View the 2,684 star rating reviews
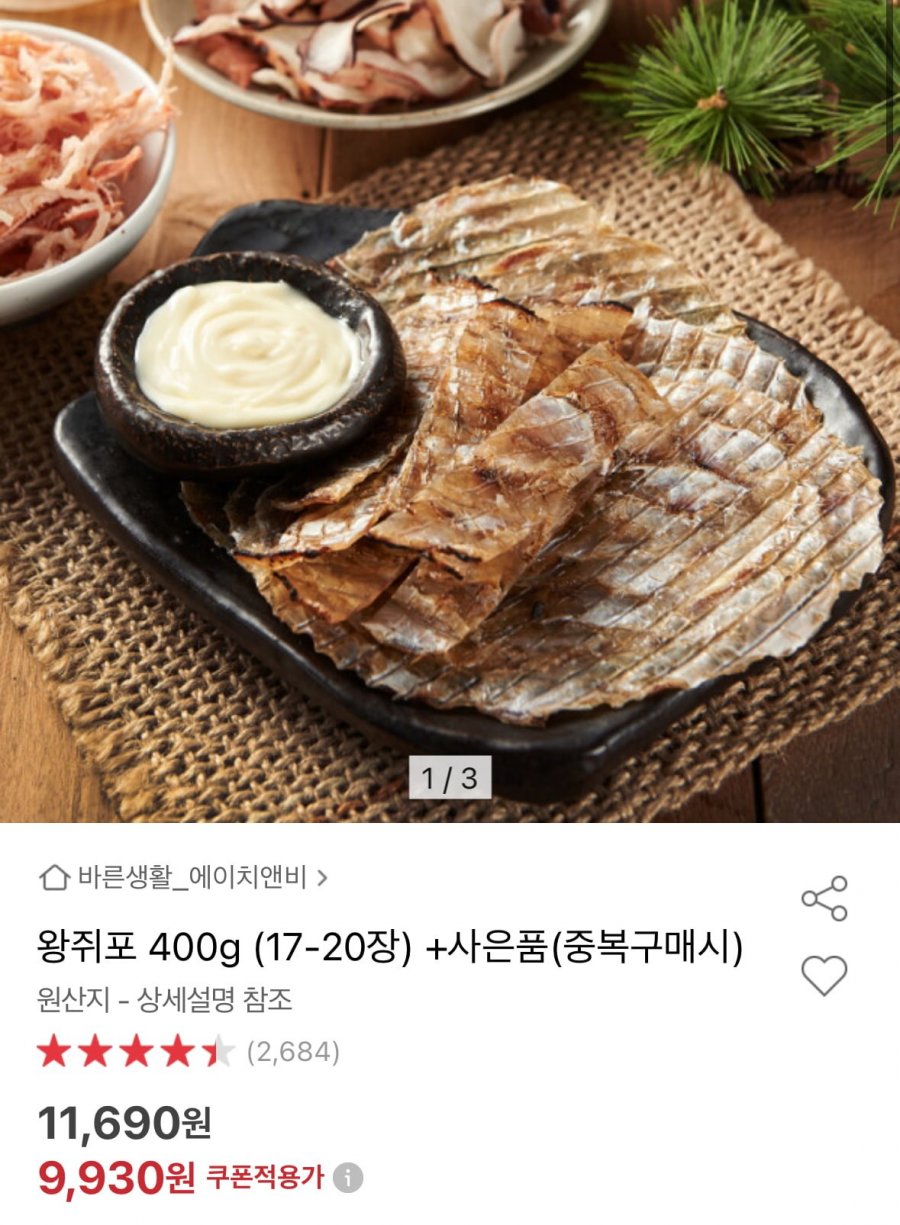The width and height of the screenshot is (900, 1225). pos(190,1052)
